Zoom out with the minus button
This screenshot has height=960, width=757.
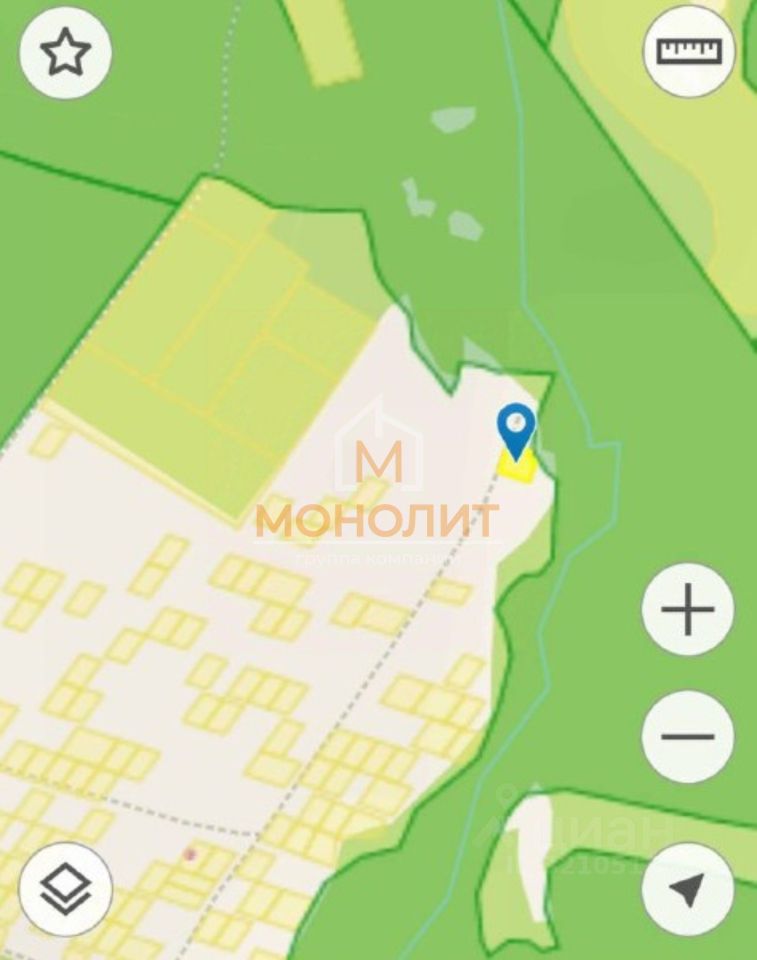click(688, 738)
